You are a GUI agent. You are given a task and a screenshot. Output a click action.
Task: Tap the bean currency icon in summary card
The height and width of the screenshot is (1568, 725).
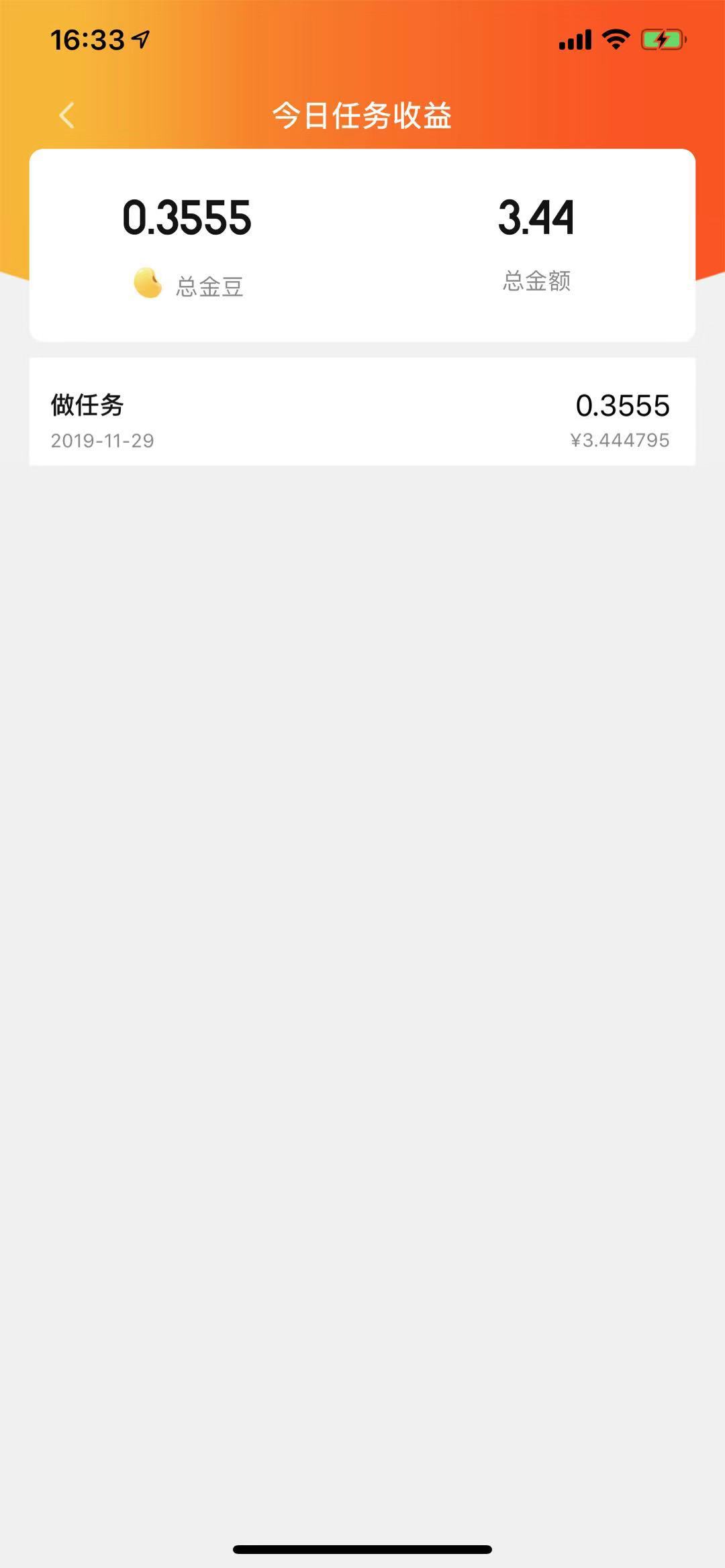(146, 283)
